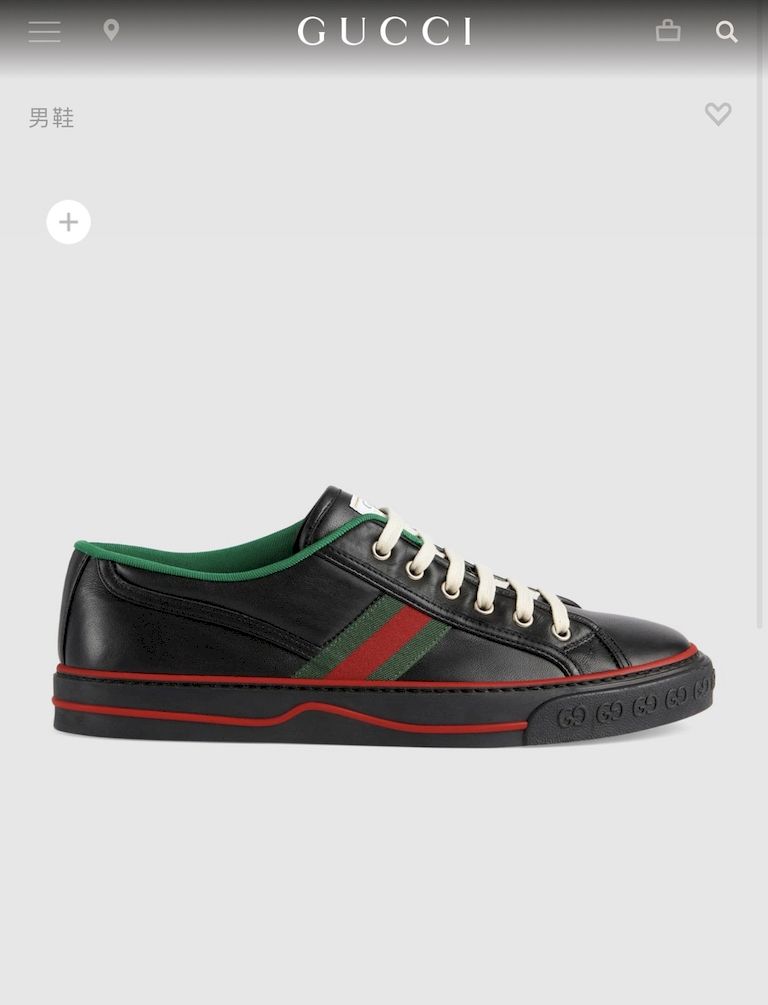Tap the plus button to zoom image
The width and height of the screenshot is (768, 1005).
tap(69, 222)
